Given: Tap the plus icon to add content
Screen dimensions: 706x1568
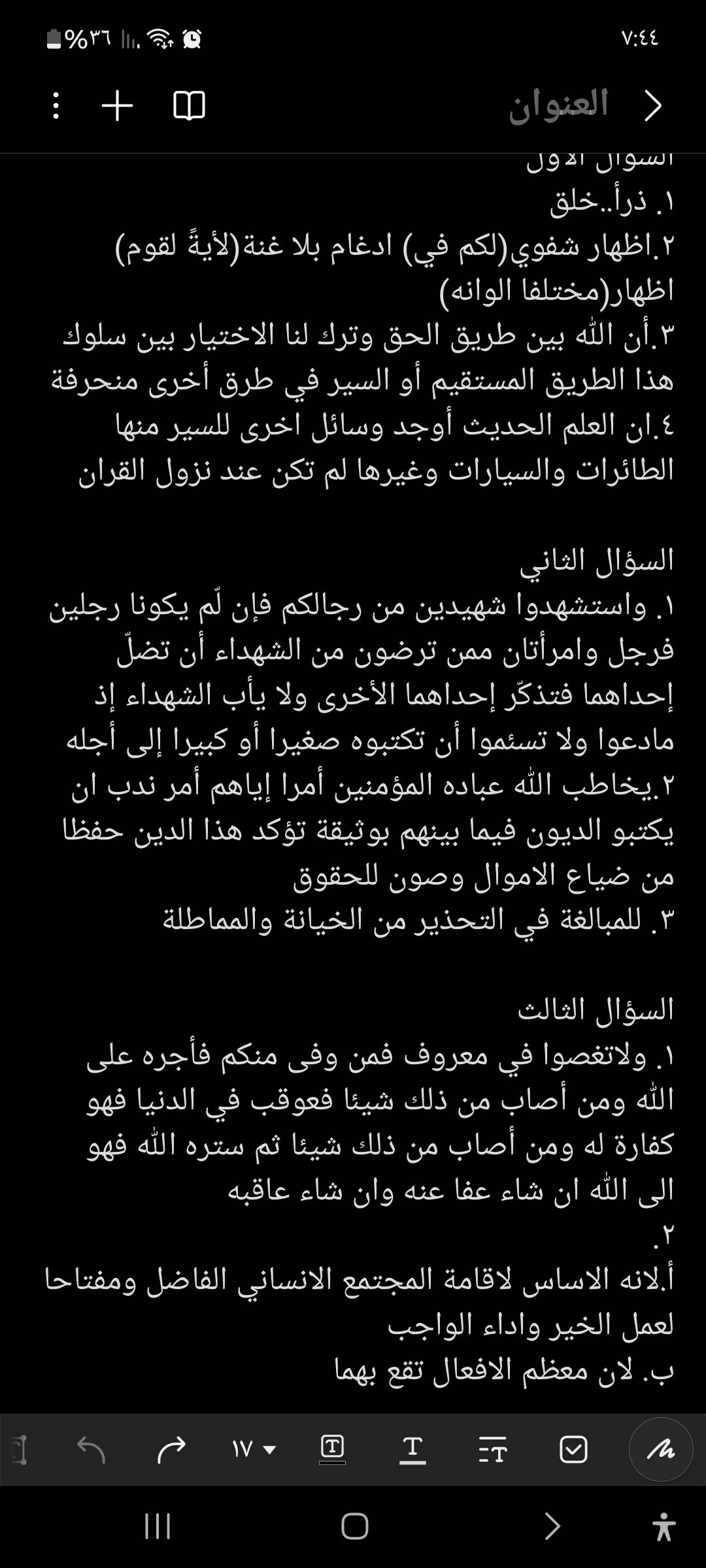Looking at the screenshot, I should click(118, 105).
